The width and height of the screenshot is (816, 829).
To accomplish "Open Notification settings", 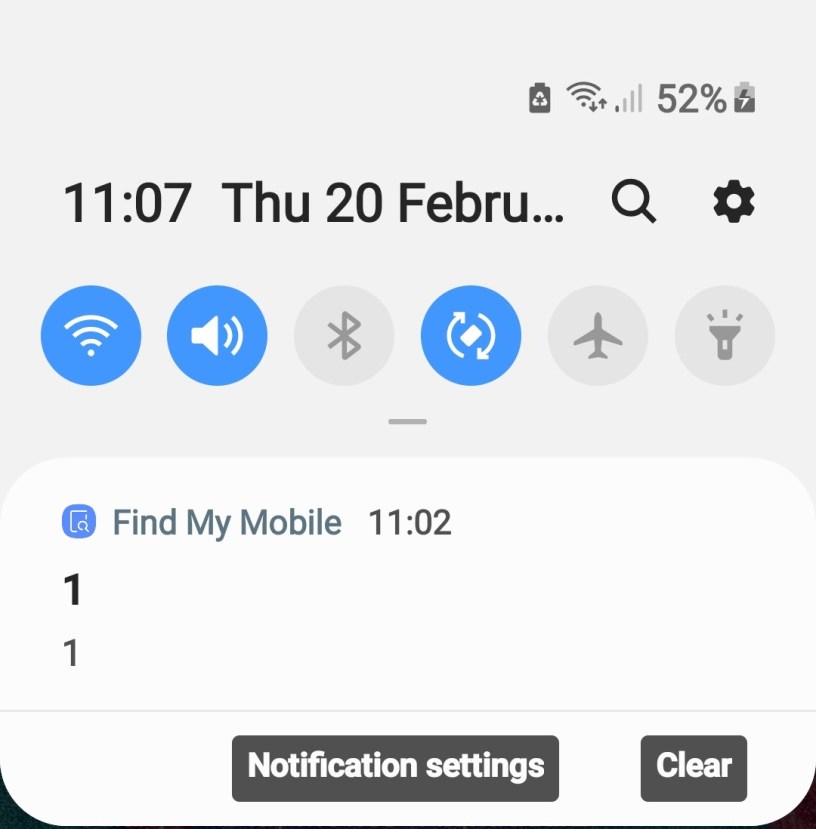I will (395, 767).
